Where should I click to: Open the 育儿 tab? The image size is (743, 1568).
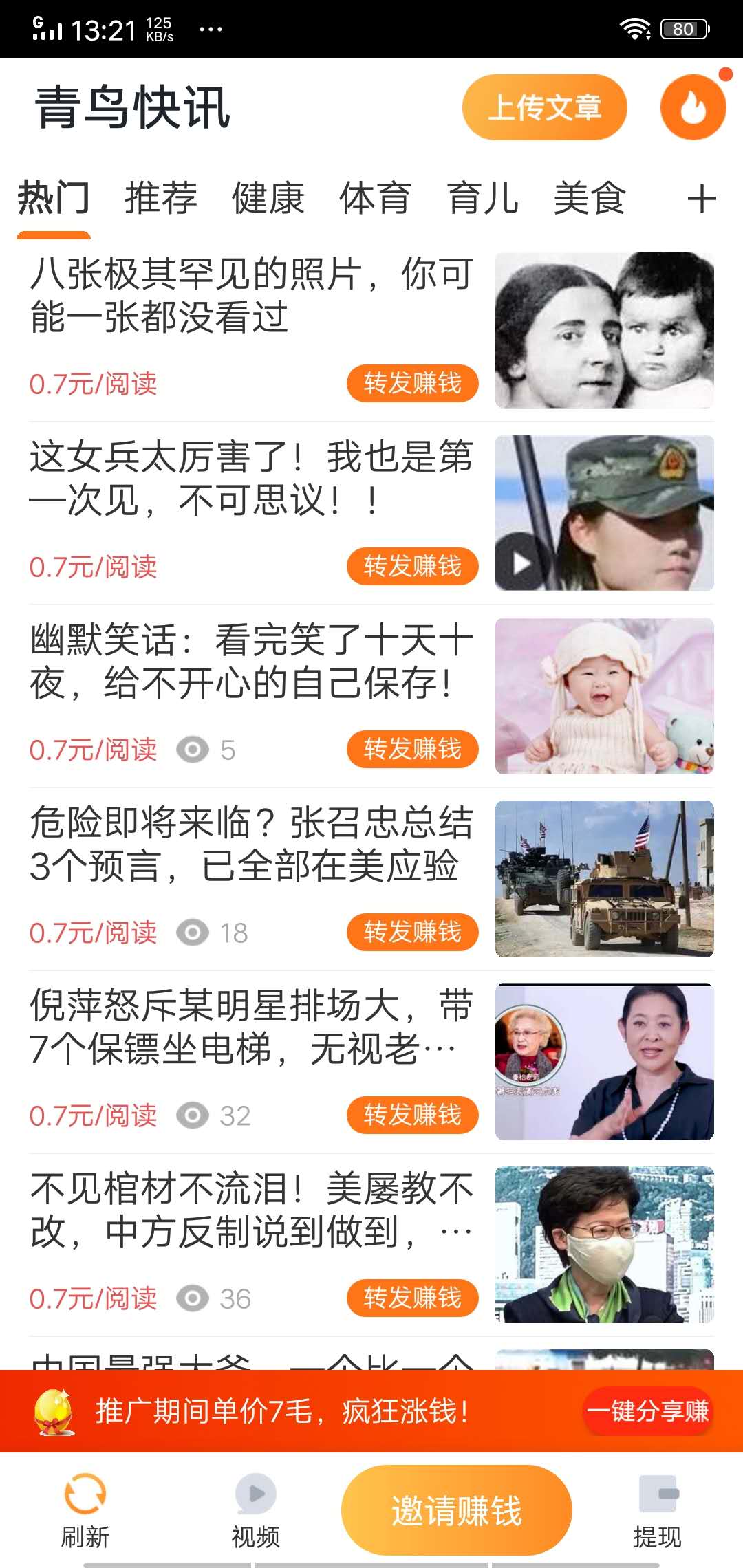pos(483,198)
